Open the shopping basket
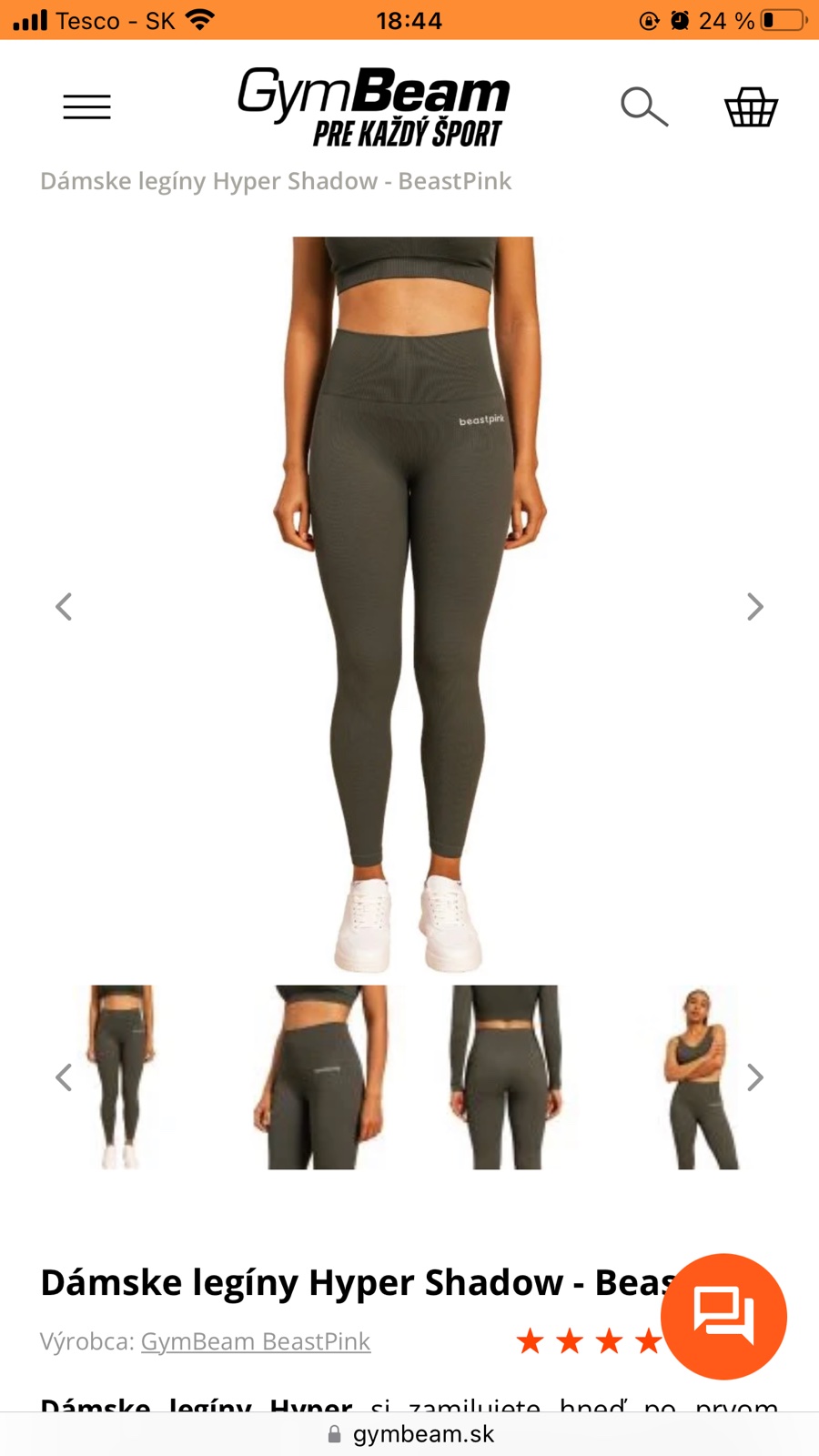 click(751, 107)
